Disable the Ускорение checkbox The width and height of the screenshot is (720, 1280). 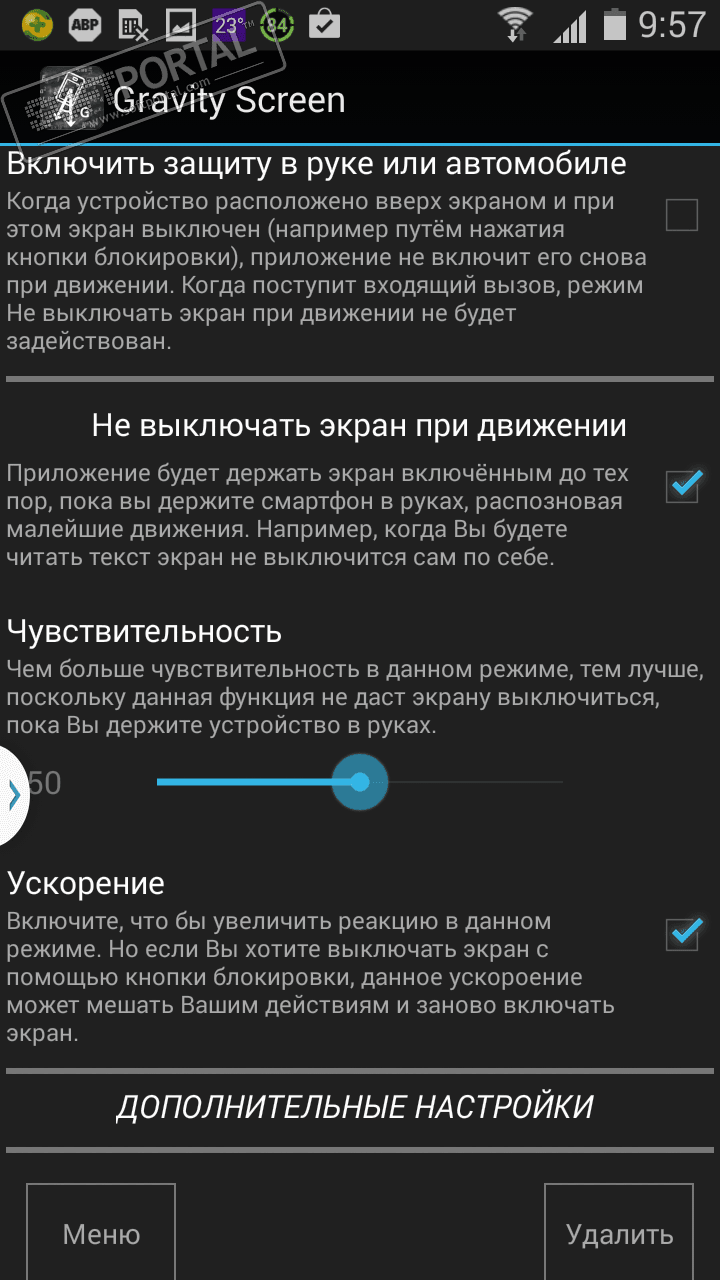tap(683, 935)
